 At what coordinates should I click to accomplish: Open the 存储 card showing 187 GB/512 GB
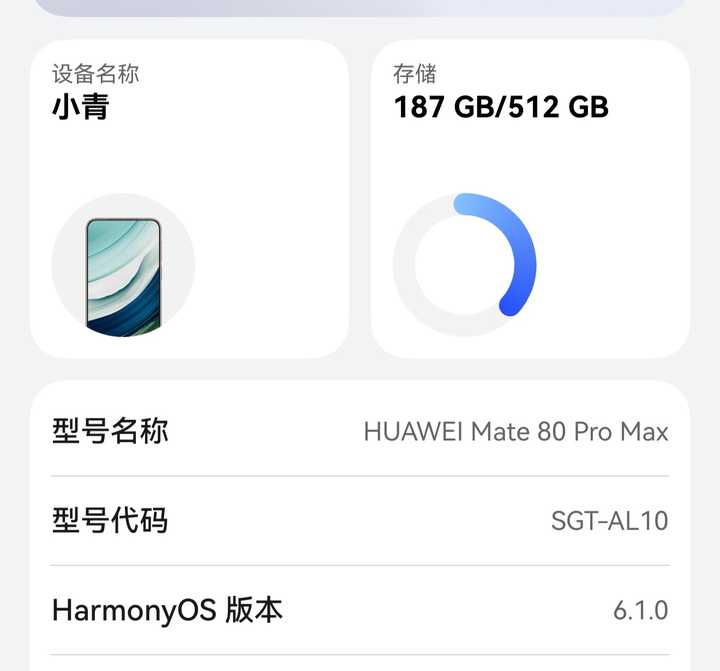(x=530, y=199)
